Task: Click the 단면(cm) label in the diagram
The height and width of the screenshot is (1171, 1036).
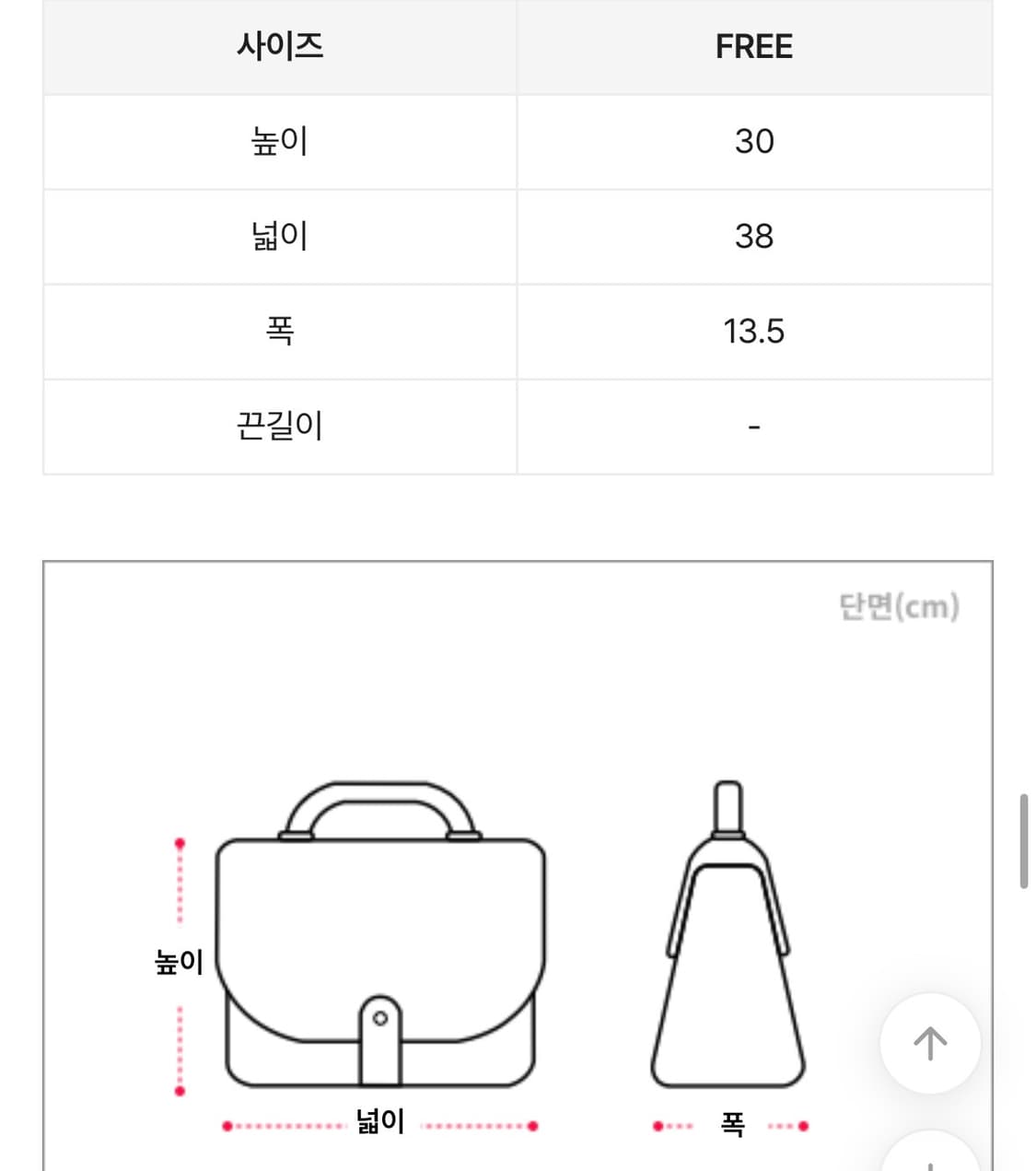Action: (900, 606)
